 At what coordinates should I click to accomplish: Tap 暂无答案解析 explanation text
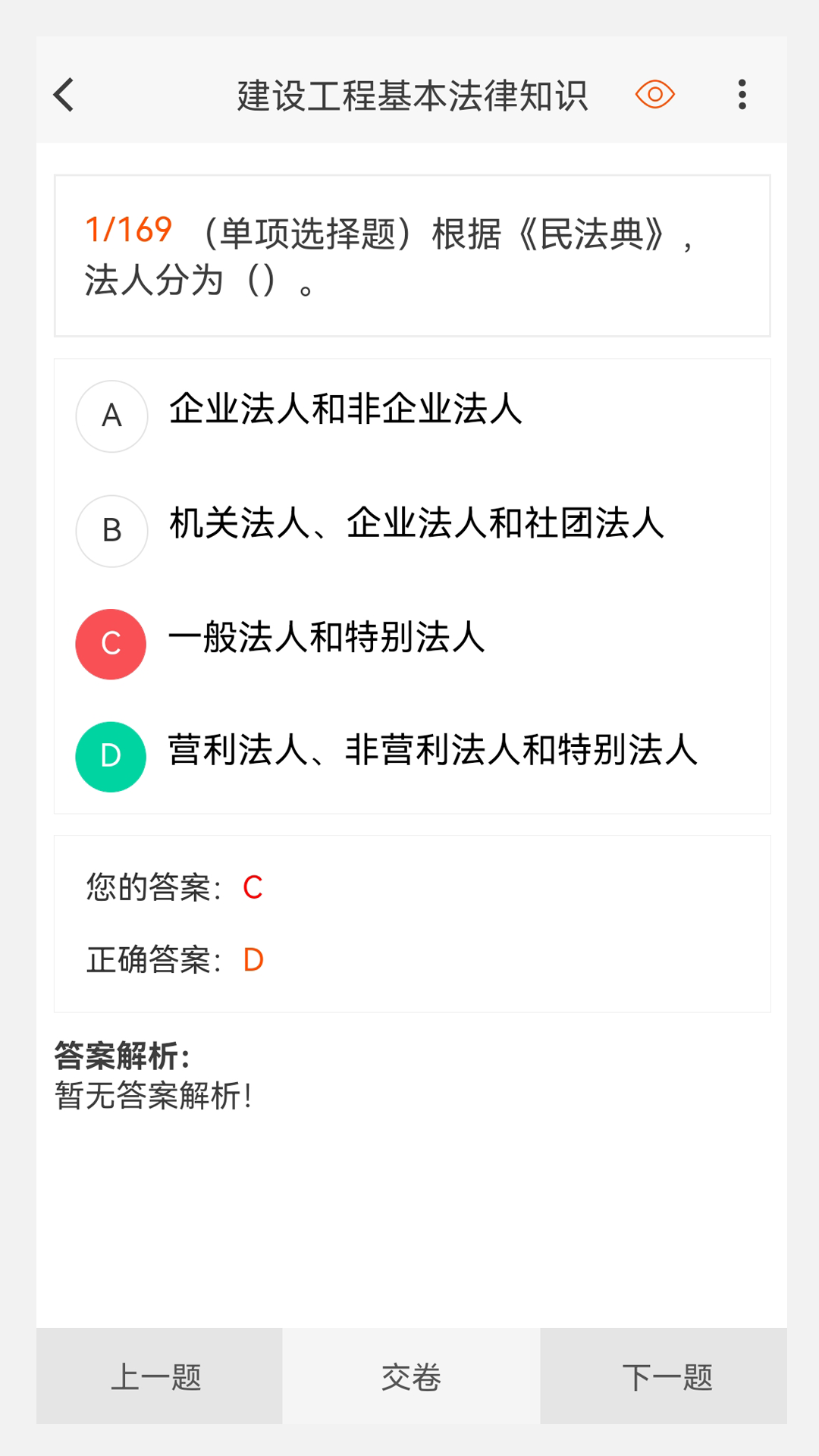tap(157, 1094)
